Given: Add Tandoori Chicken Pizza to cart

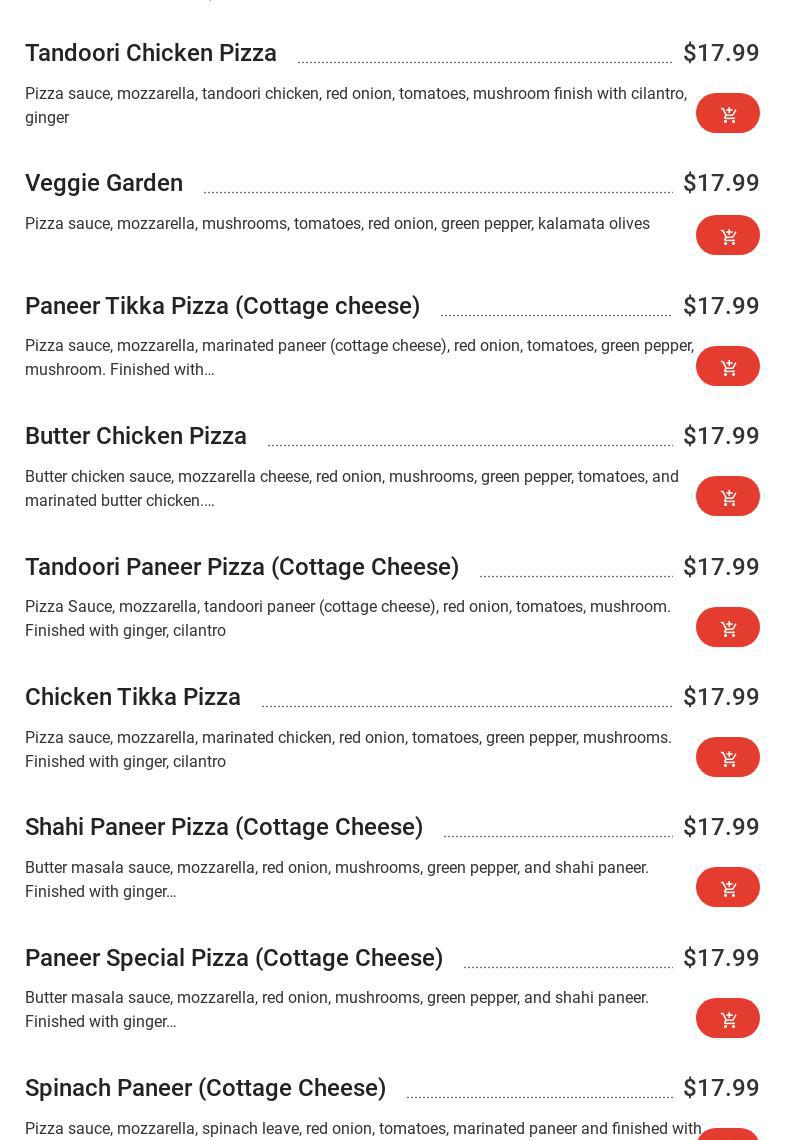Looking at the screenshot, I should [727, 114].
